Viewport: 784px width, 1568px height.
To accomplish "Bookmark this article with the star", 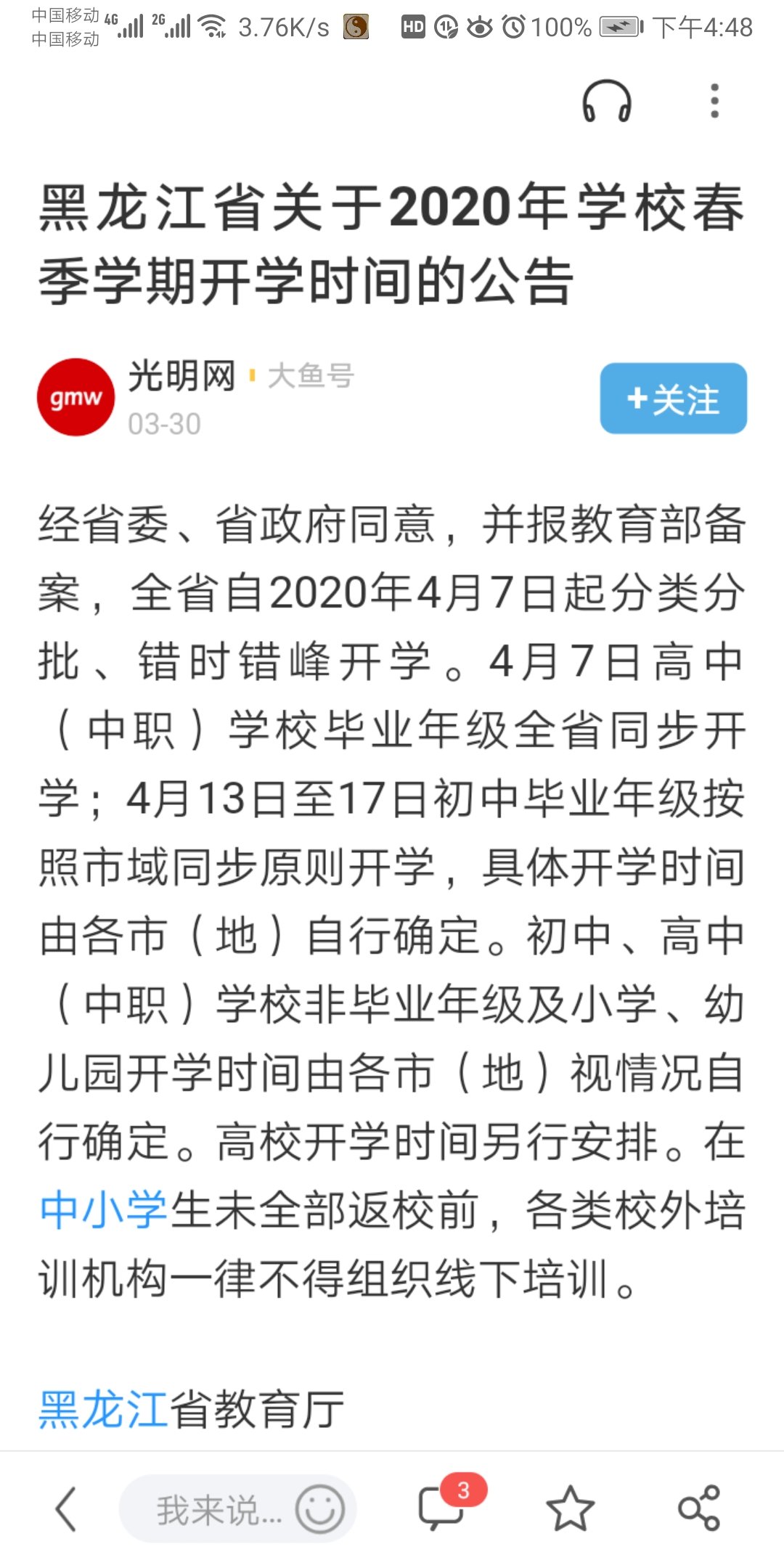I will point(570,1509).
